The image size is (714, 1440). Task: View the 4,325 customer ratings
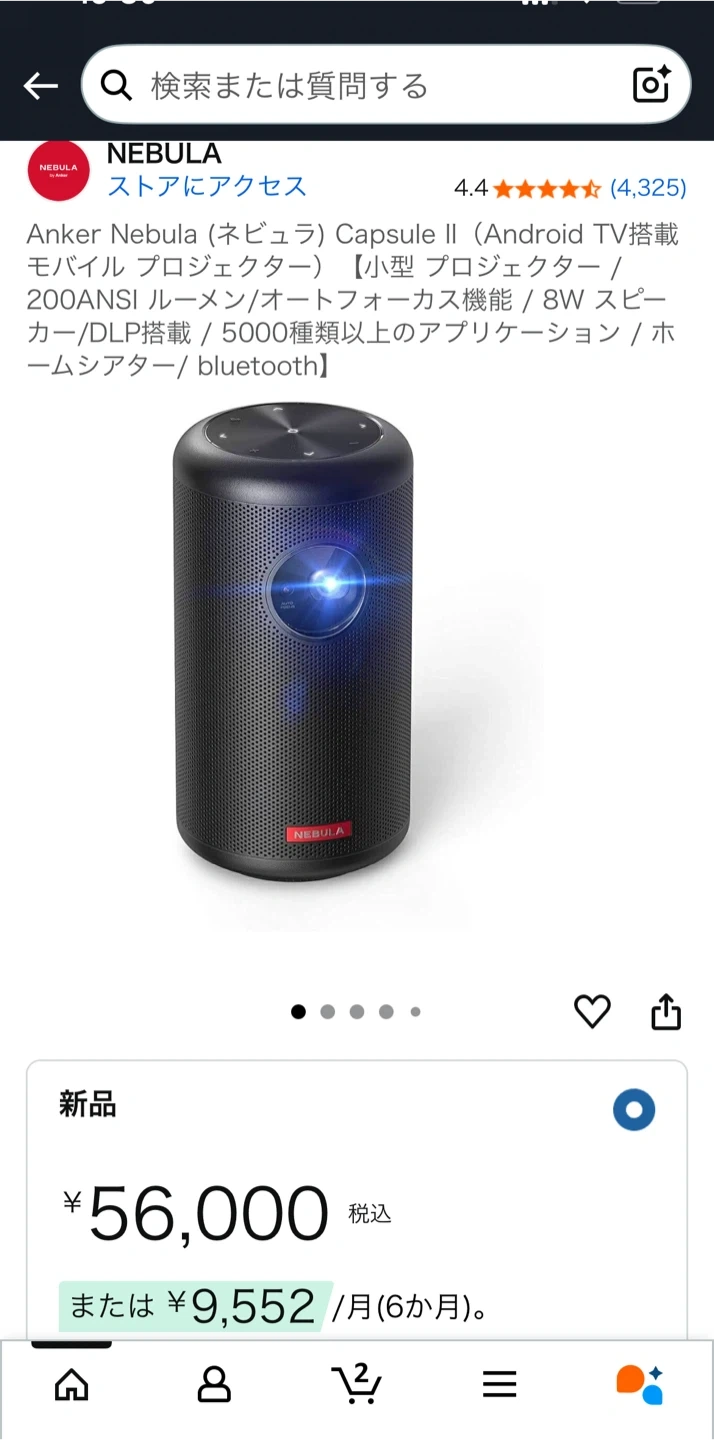coord(648,187)
